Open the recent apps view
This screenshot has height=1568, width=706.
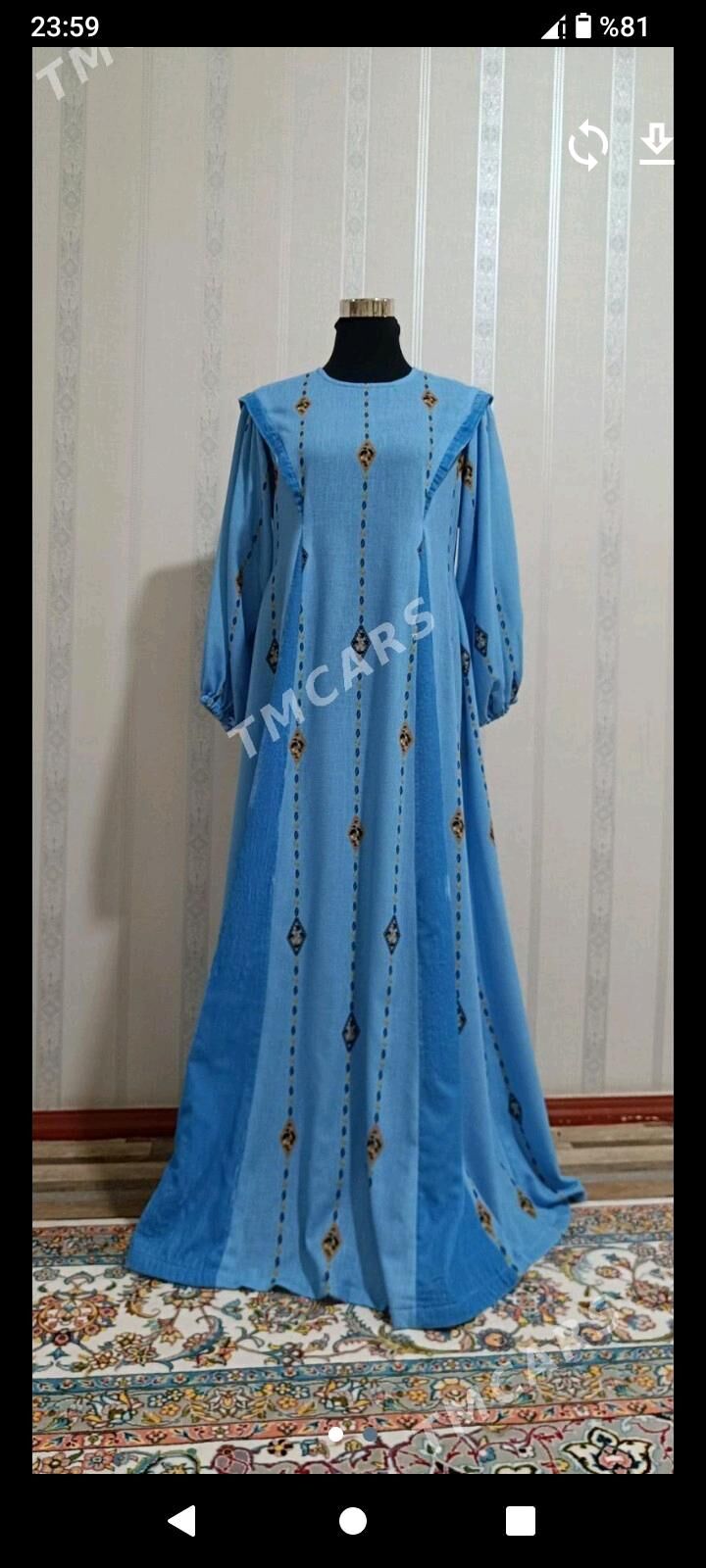(521, 1521)
